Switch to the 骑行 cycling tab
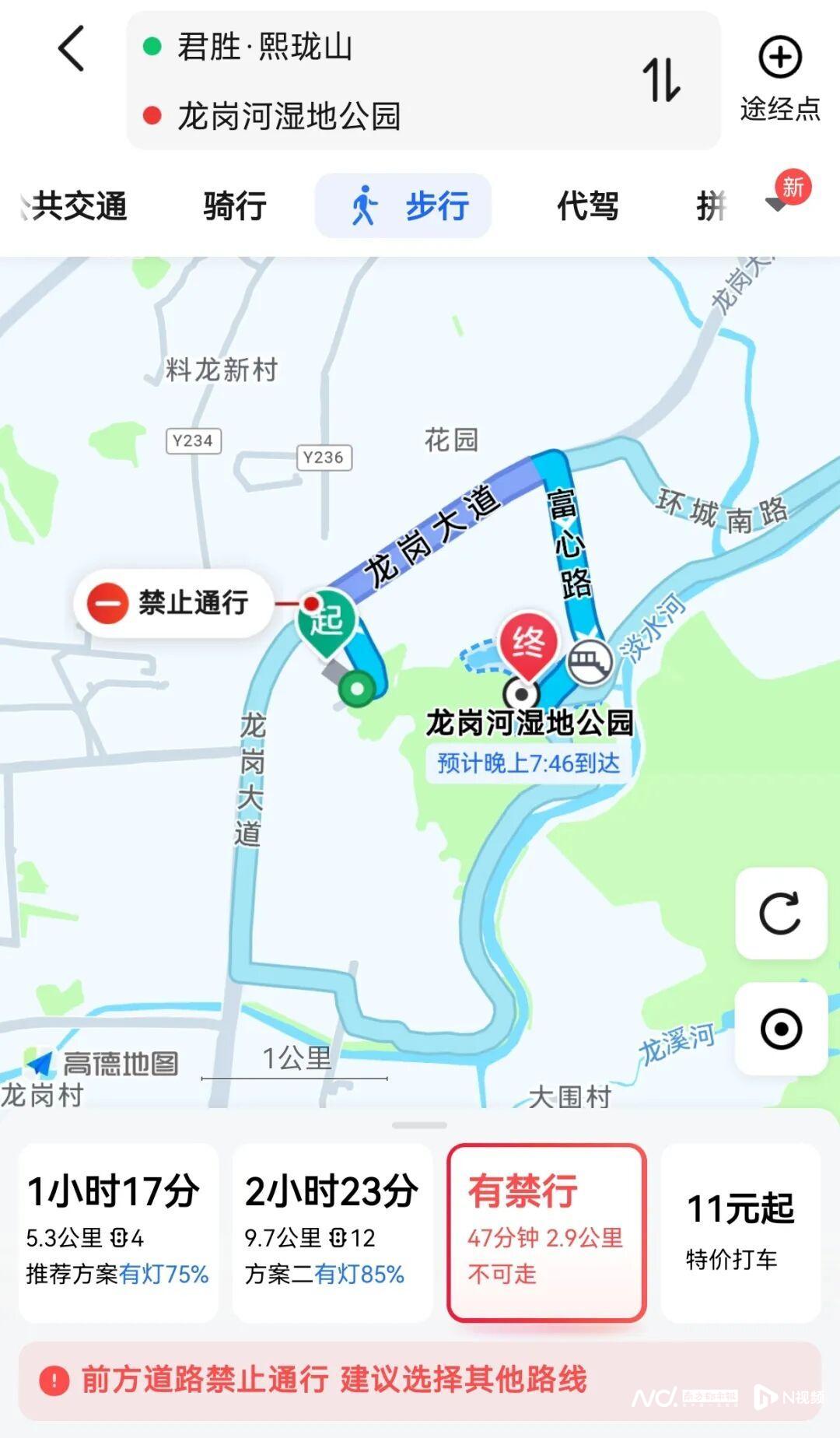840x1438 pixels. [x=234, y=206]
